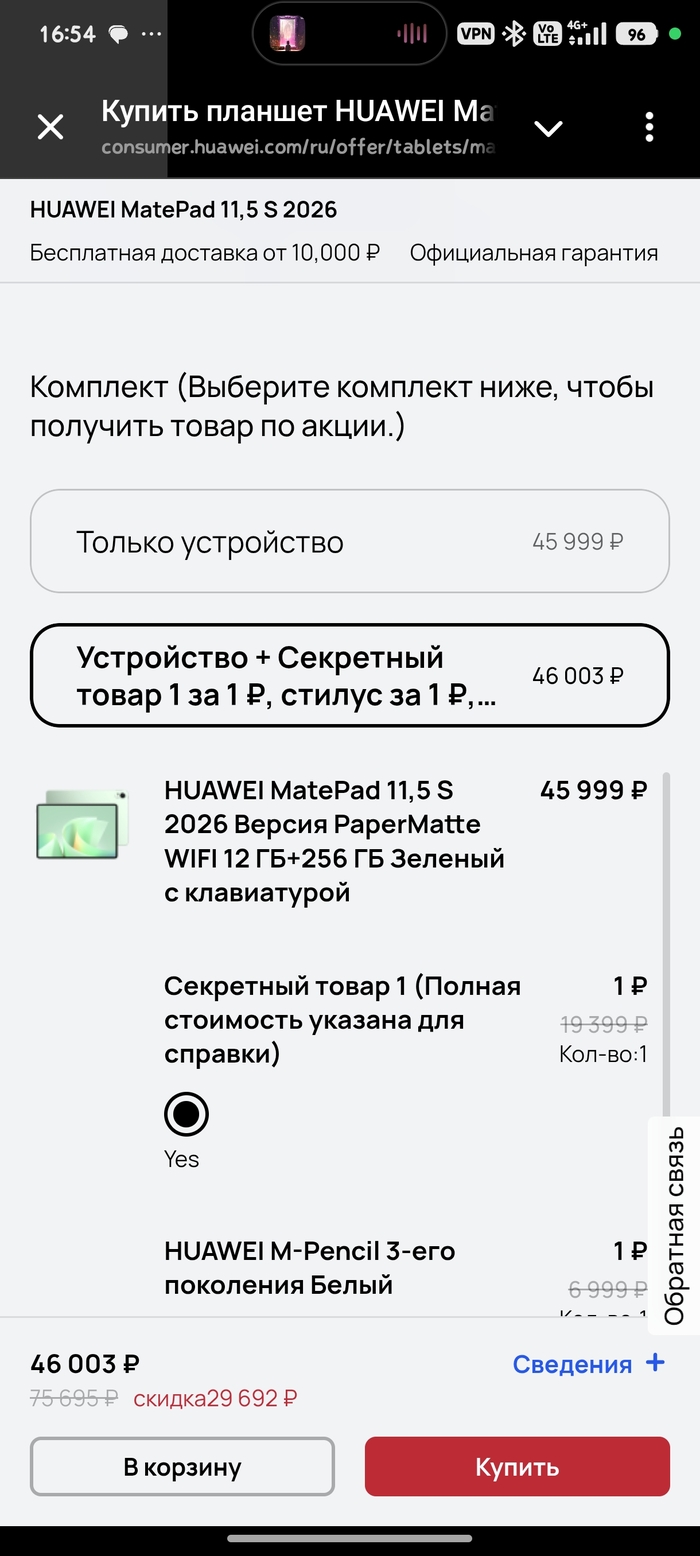Close the browser tab with X

pos(50,127)
